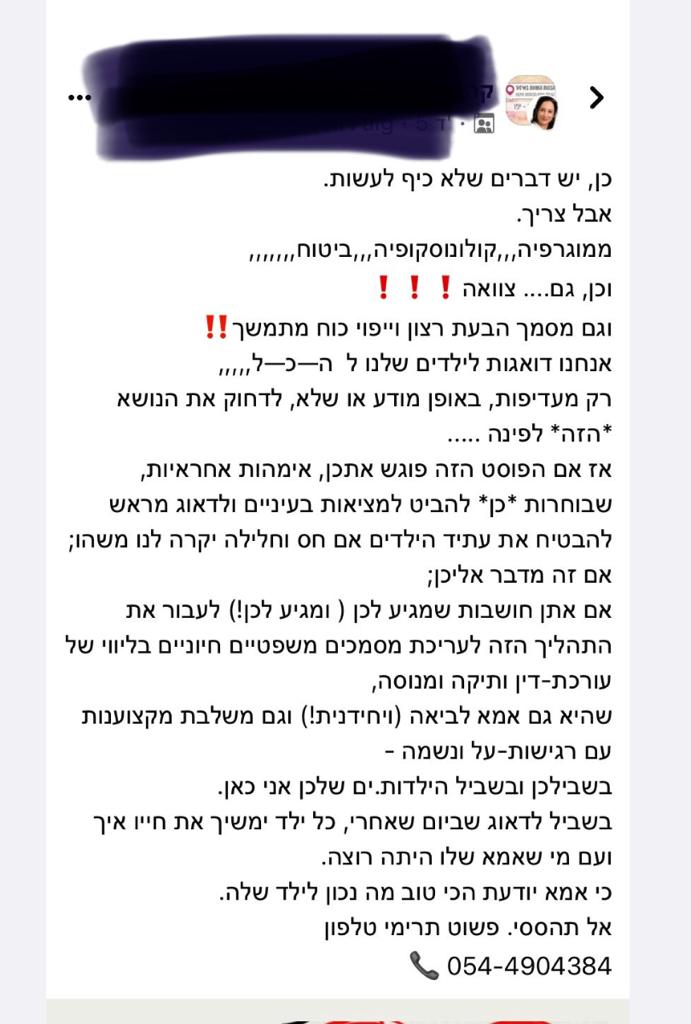Go back using the header chevron arrow
The height and width of the screenshot is (1024, 691).
pos(597,98)
